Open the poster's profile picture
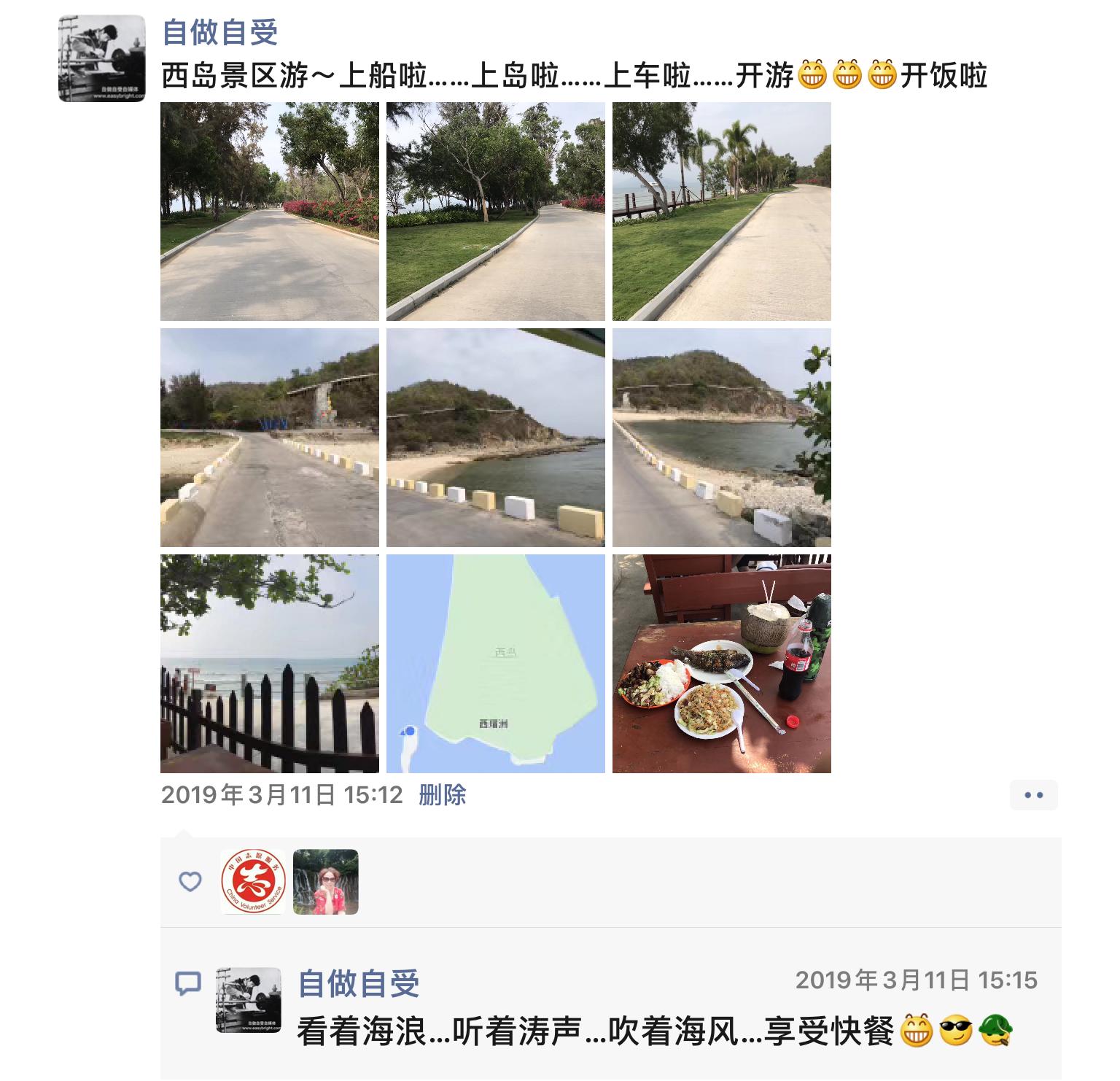 click(x=101, y=58)
